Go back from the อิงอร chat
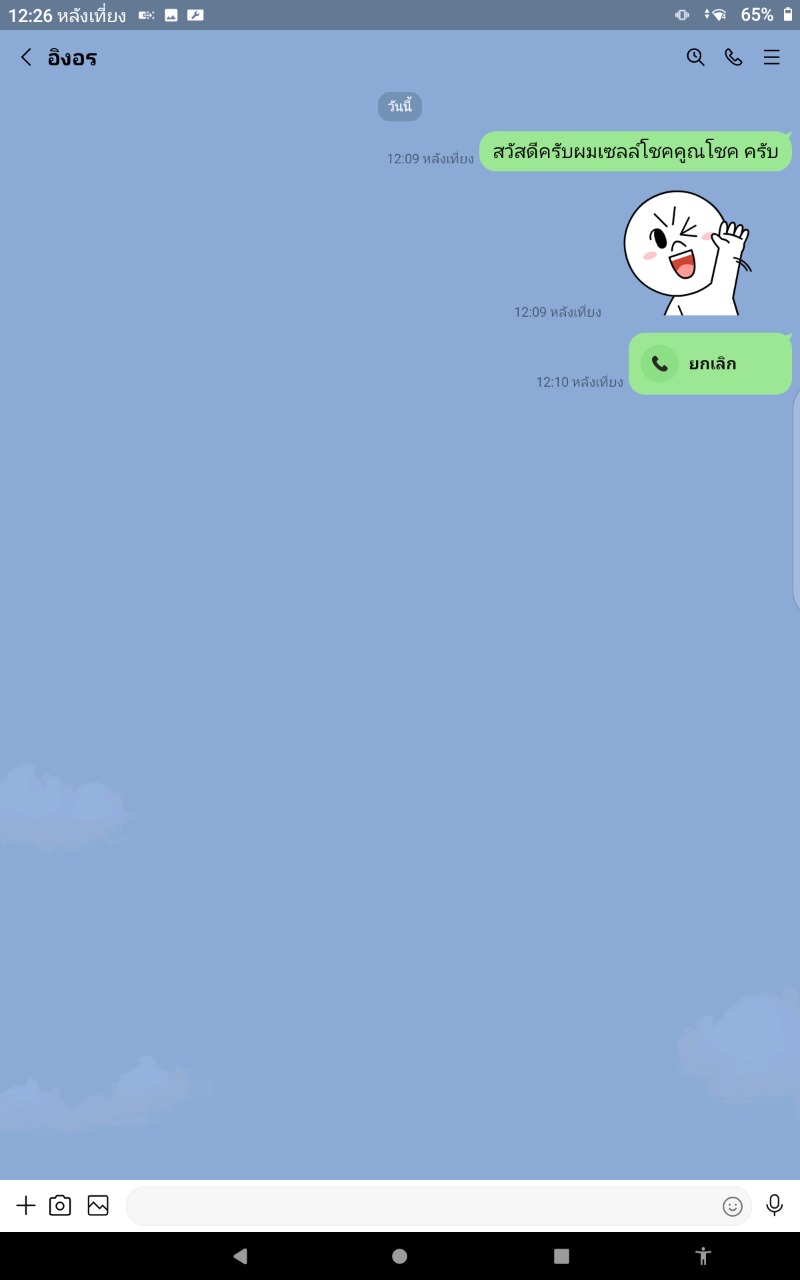The width and height of the screenshot is (800, 1280). coord(26,57)
